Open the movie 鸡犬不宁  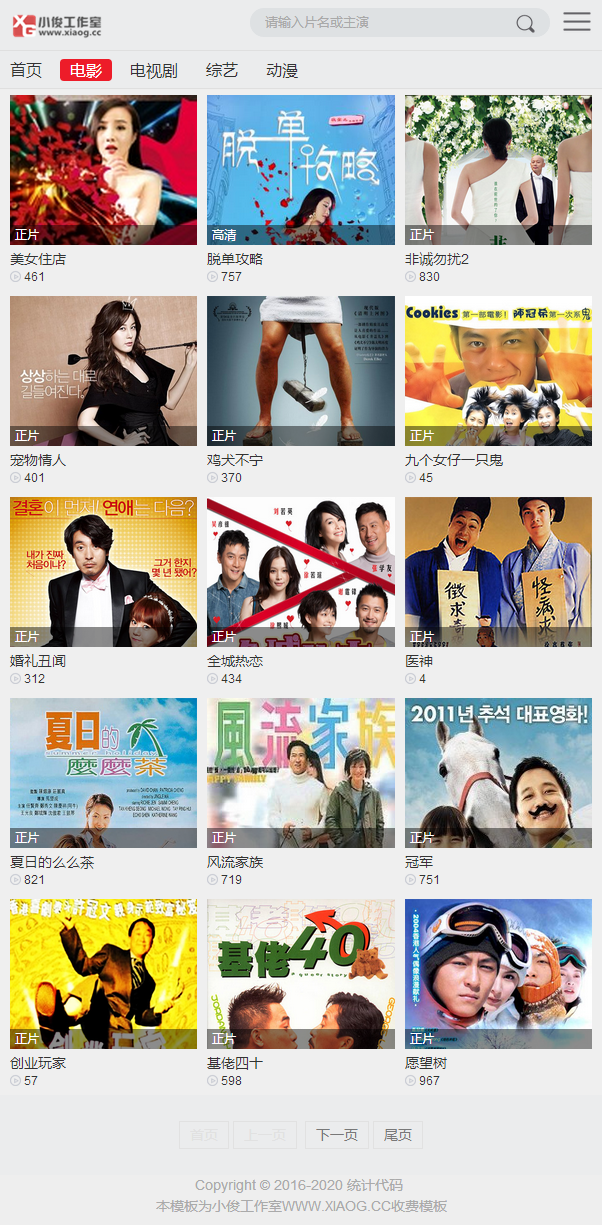[300, 371]
